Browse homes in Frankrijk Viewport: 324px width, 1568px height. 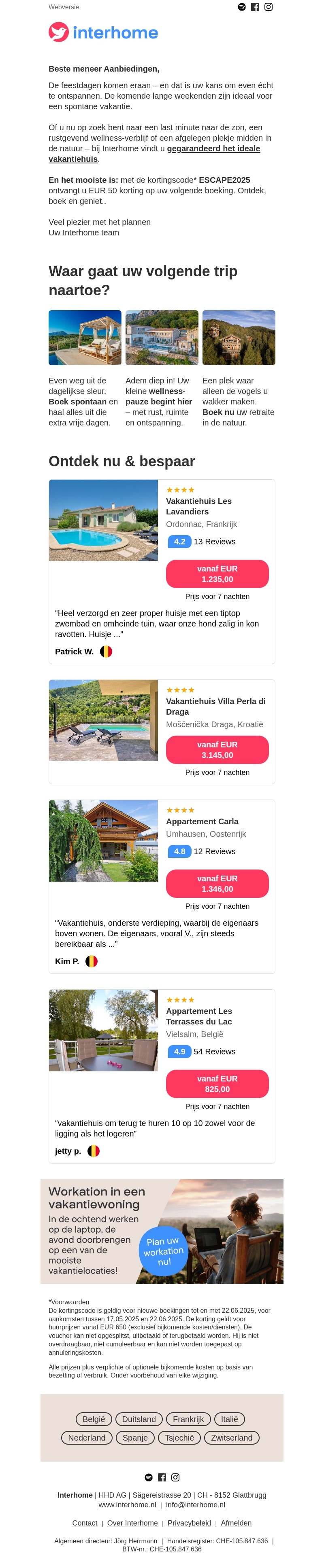coord(188,1419)
